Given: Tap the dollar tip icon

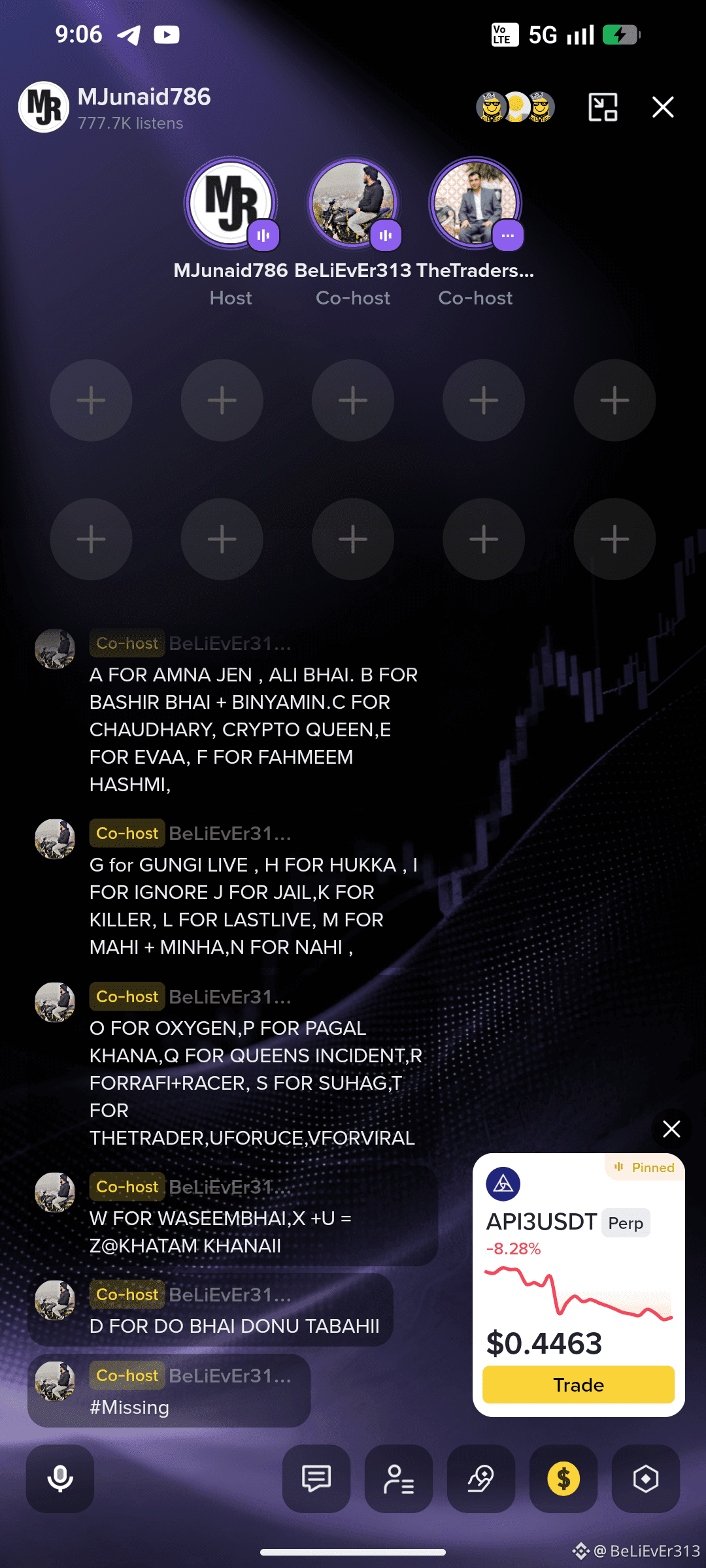Looking at the screenshot, I should coord(563,1478).
